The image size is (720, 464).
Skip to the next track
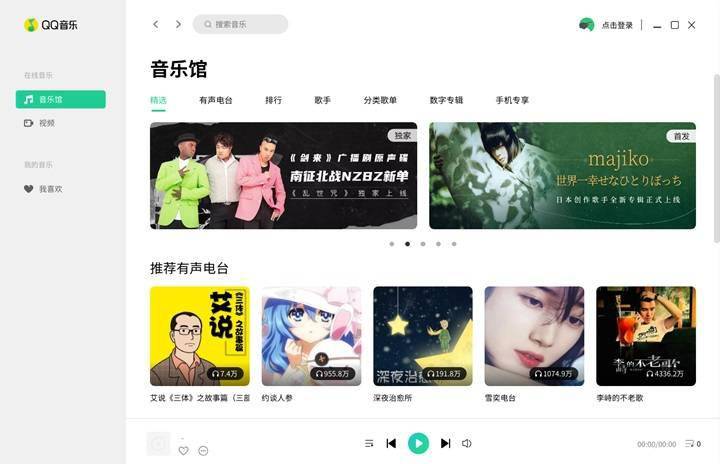coord(446,443)
